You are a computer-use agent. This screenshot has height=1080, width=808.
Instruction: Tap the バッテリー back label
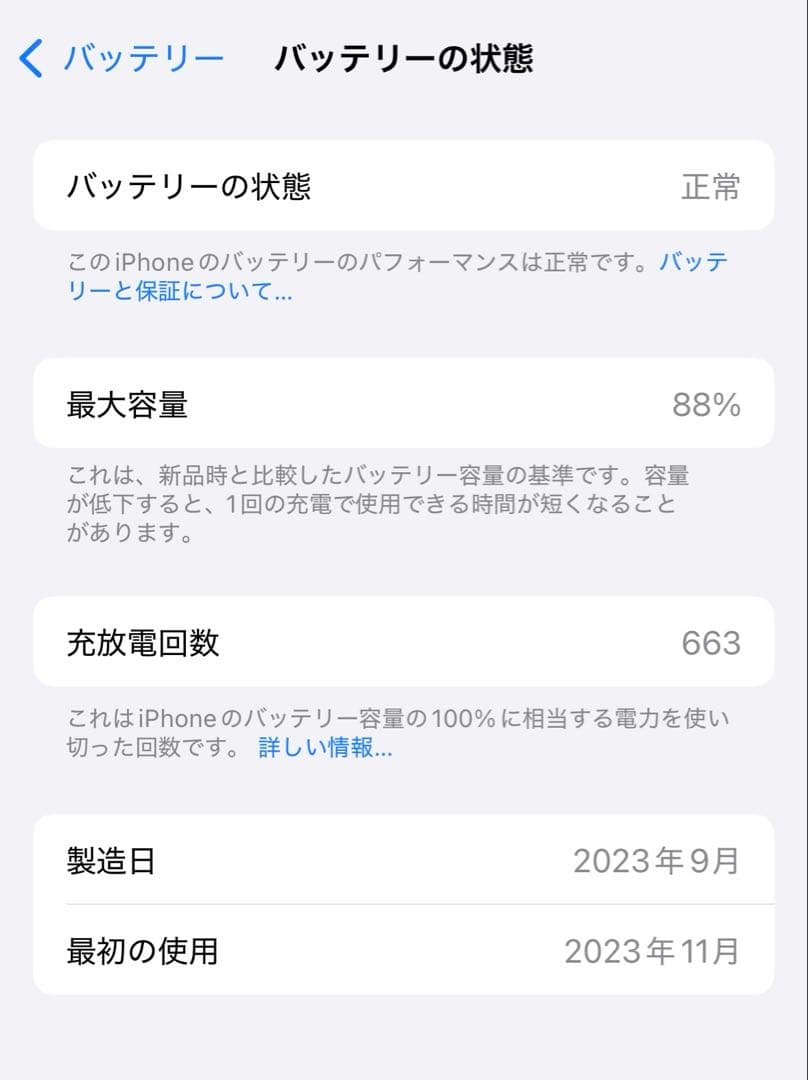(x=143, y=58)
